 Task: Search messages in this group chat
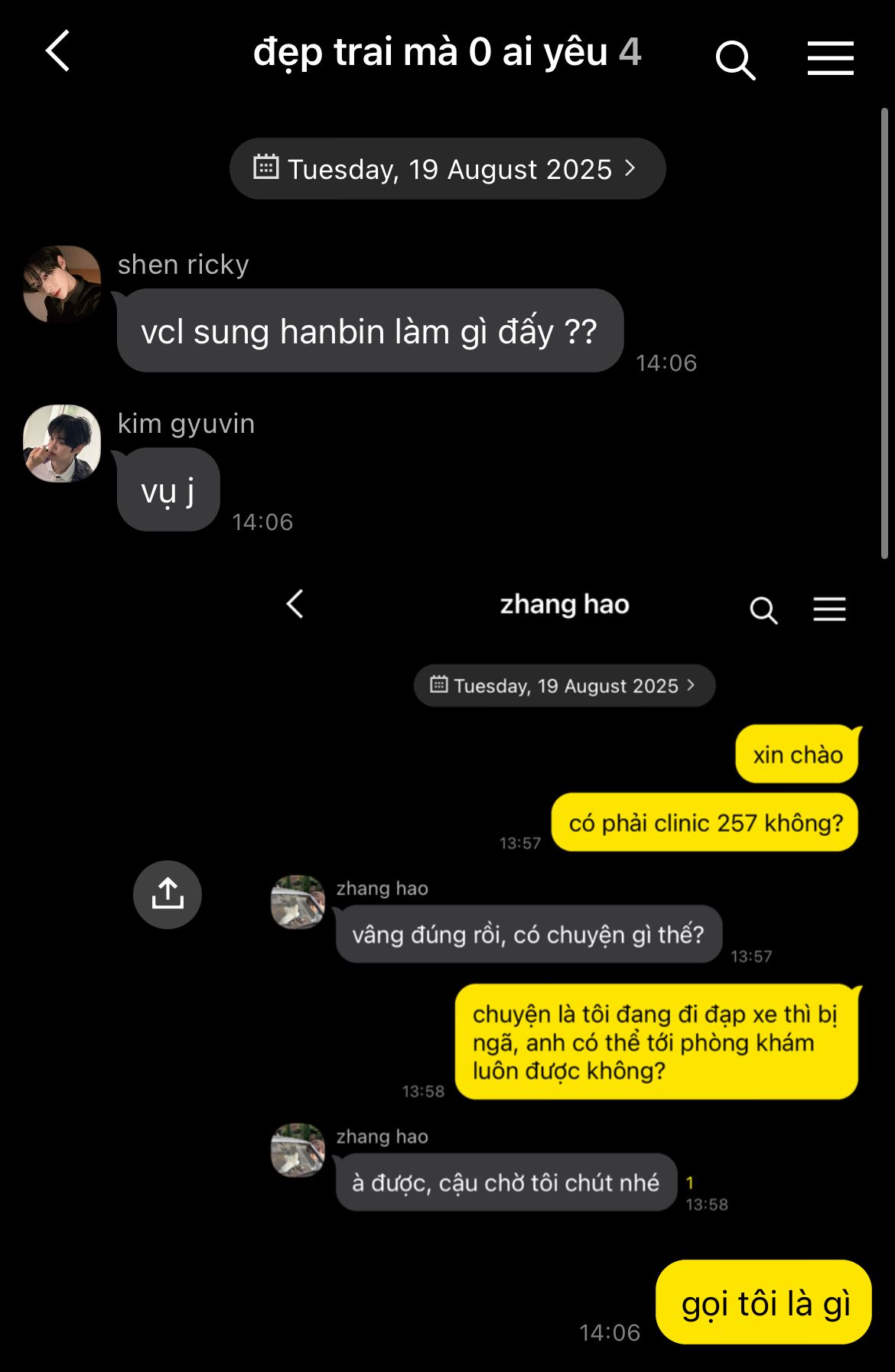tap(735, 59)
